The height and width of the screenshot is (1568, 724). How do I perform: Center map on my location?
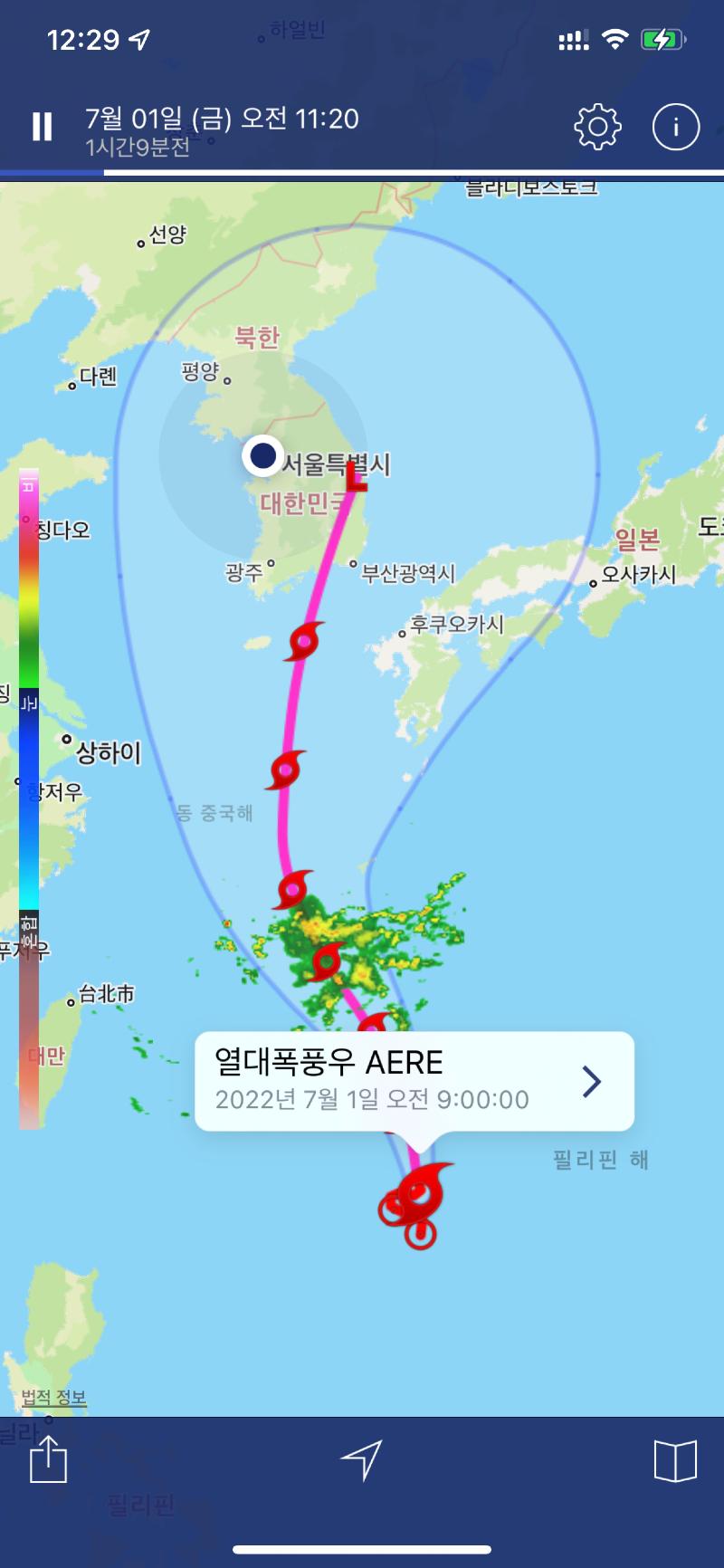pos(362,1459)
